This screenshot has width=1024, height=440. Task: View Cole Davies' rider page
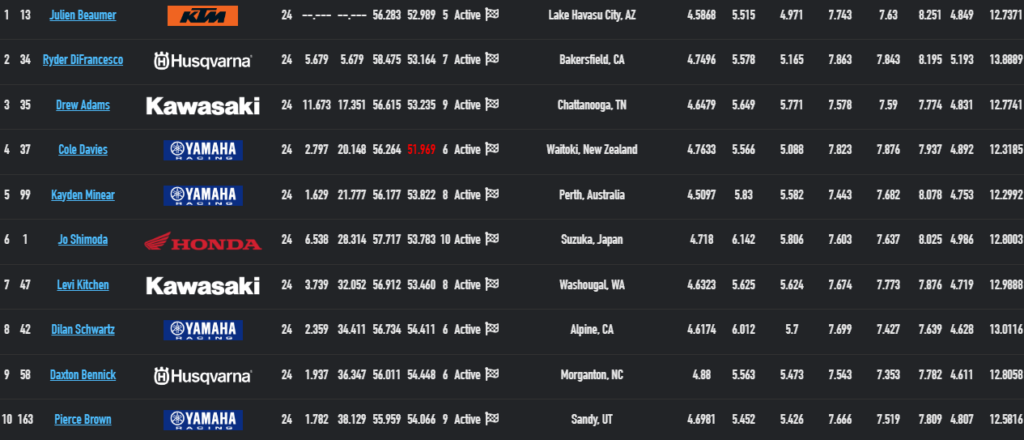(x=83, y=150)
